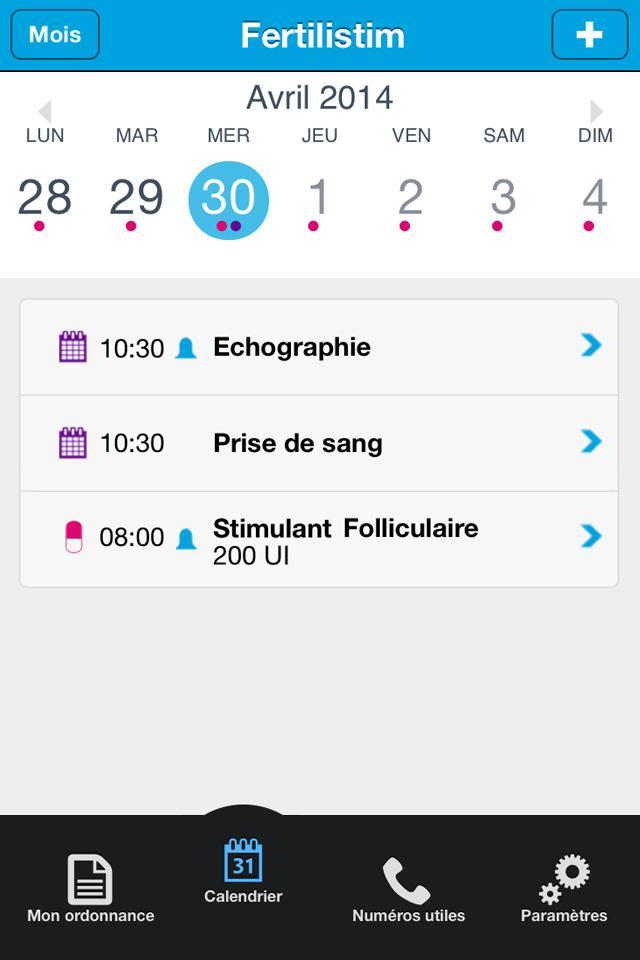Select Thursday 1 in the calendar
The width and height of the screenshot is (640, 960).
point(318,199)
